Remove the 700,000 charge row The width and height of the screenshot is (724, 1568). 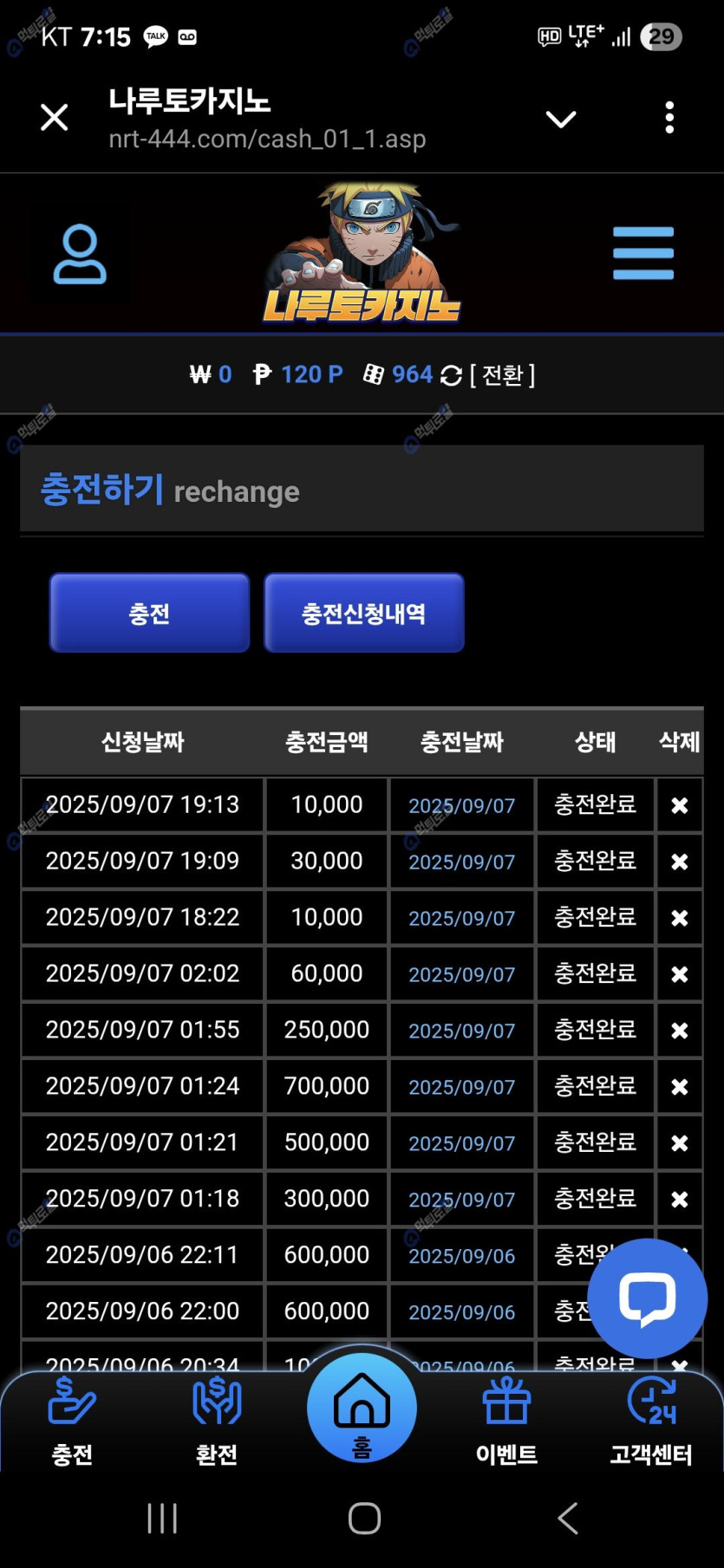pos(679,1087)
